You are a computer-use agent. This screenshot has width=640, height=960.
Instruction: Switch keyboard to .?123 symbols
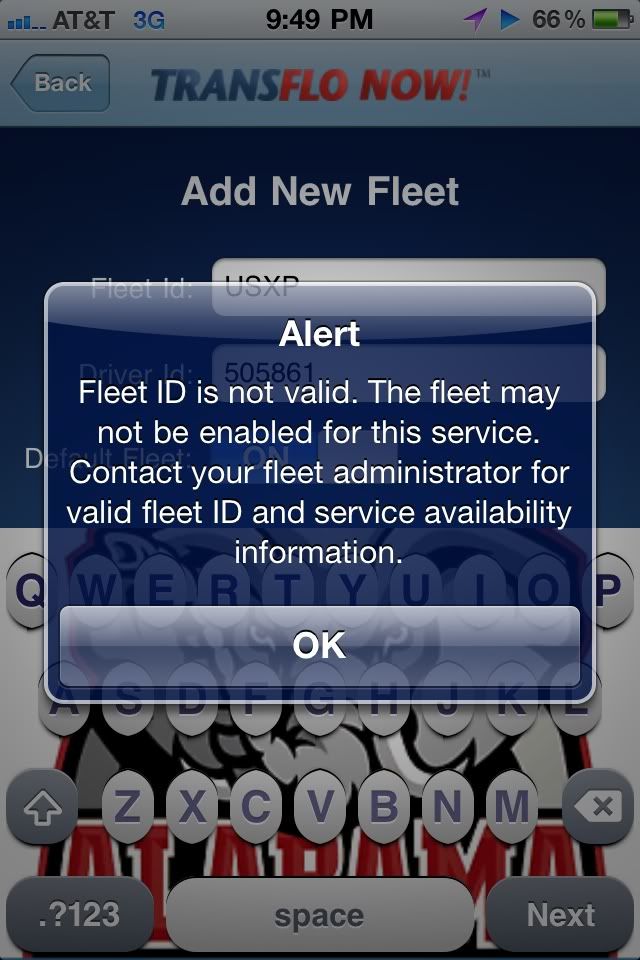pos(78,914)
